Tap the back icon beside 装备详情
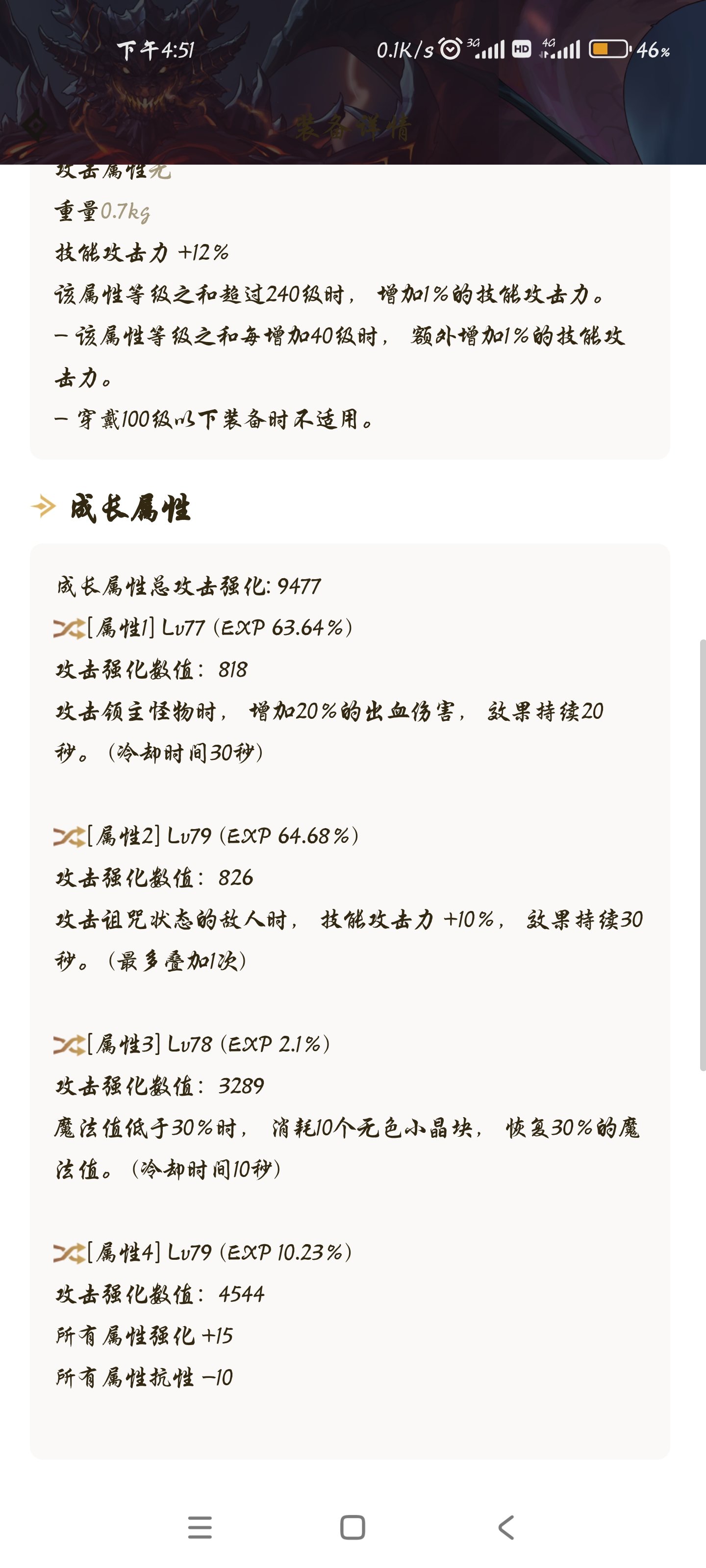This screenshot has width=706, height=1568. click(x=35, y=126)
